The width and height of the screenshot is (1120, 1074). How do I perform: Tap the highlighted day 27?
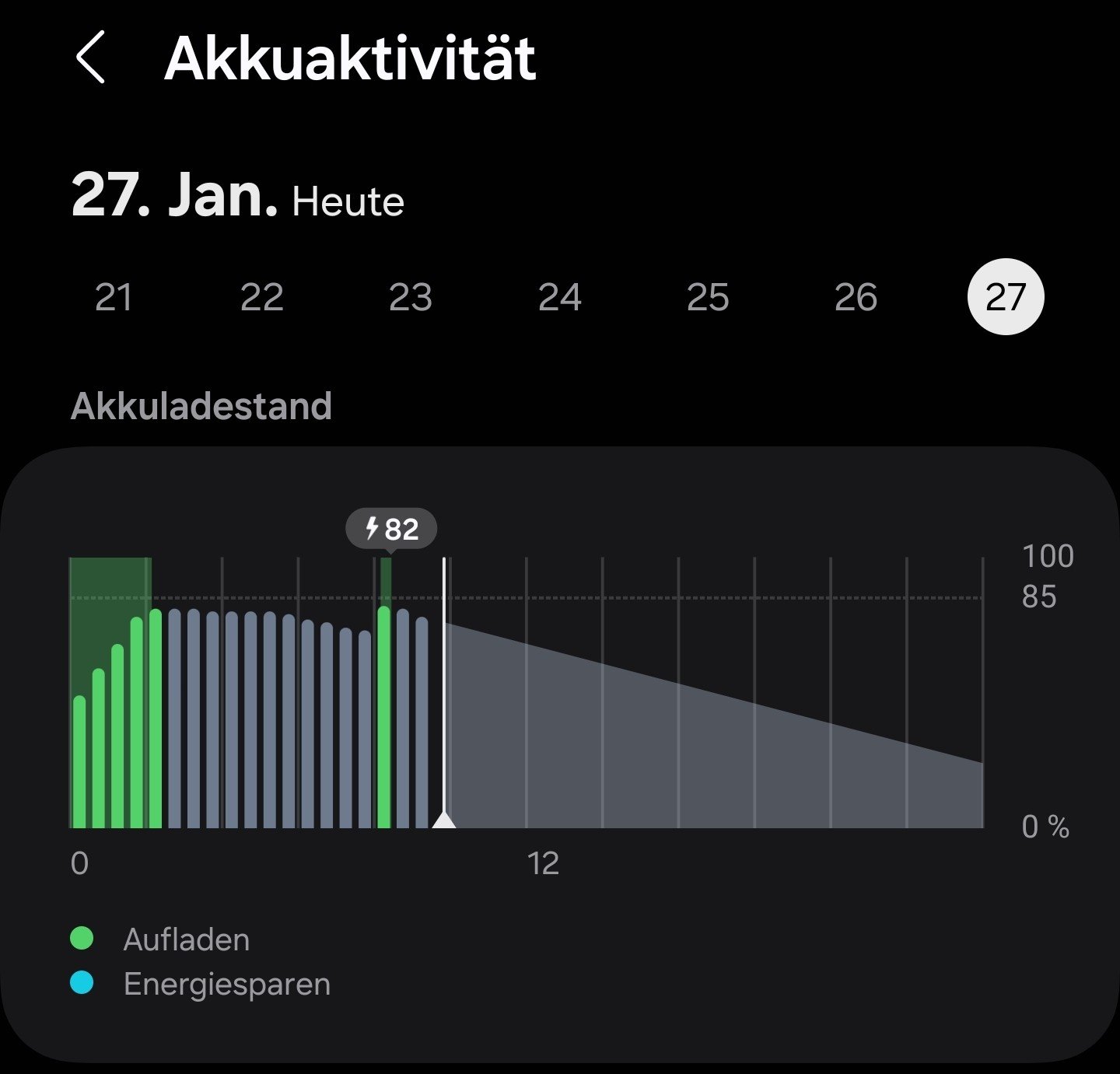pos(1005,297)
